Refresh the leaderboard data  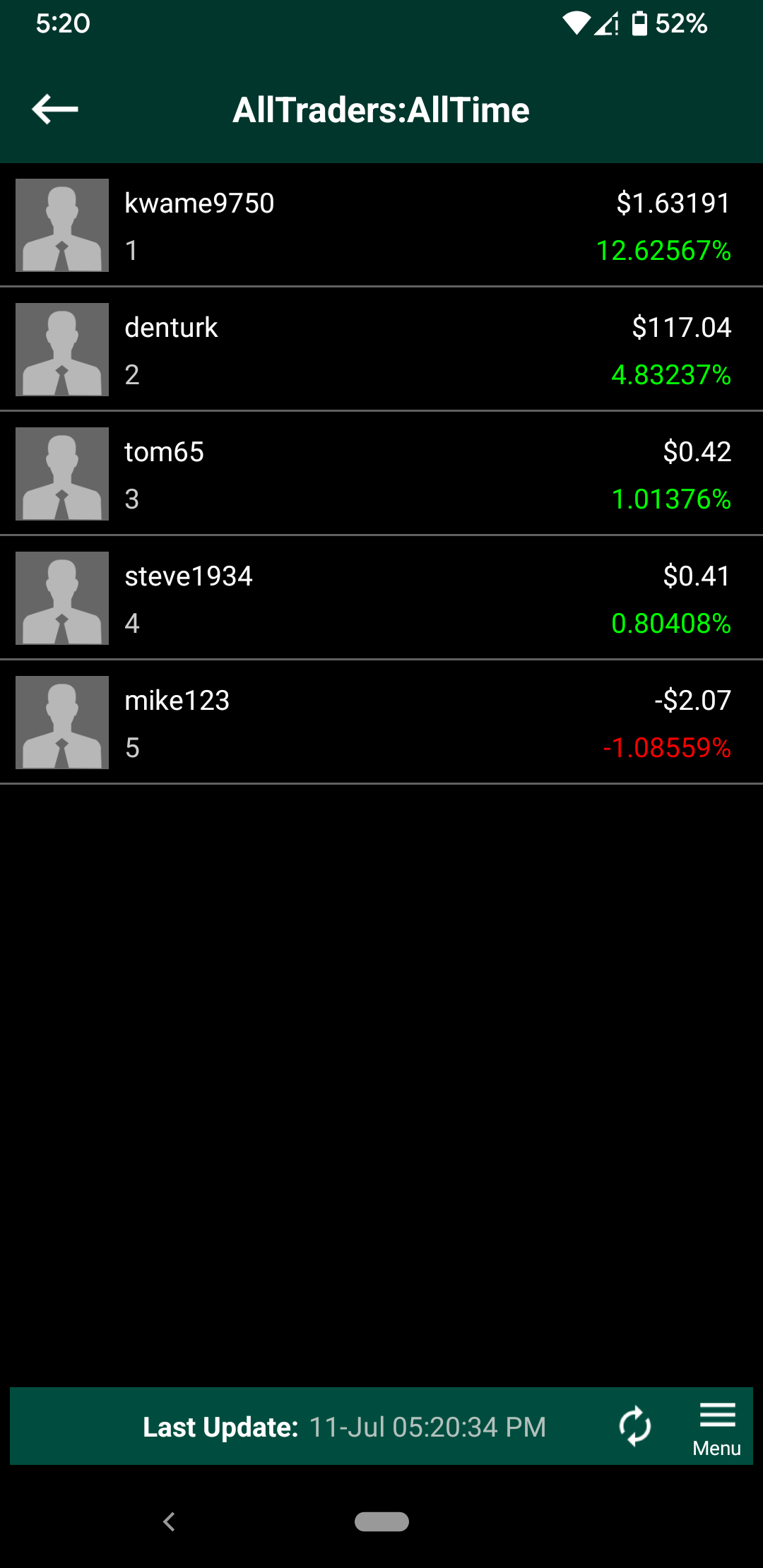click(634, 1426)
